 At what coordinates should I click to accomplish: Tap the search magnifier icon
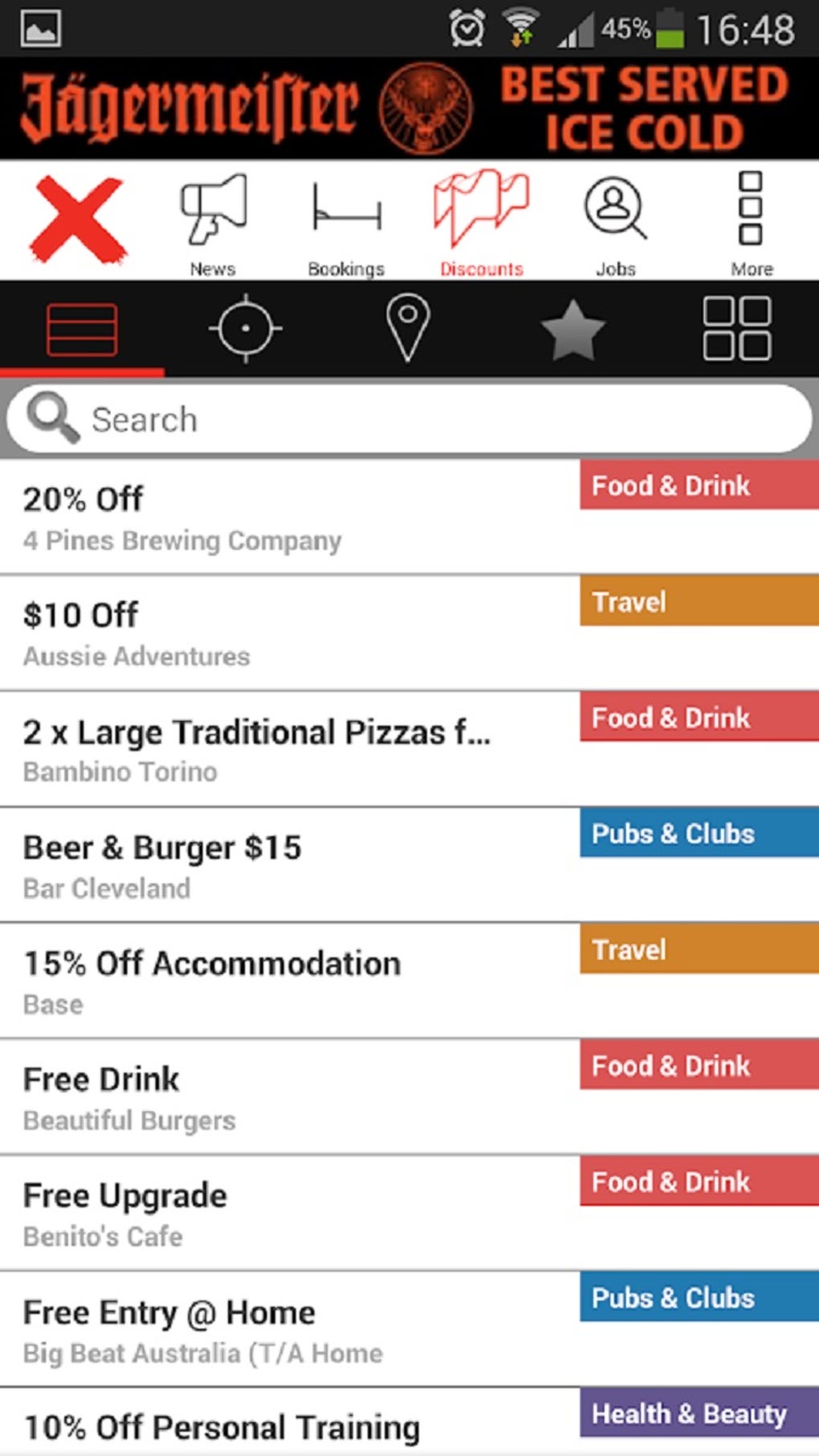pos(52,418)
